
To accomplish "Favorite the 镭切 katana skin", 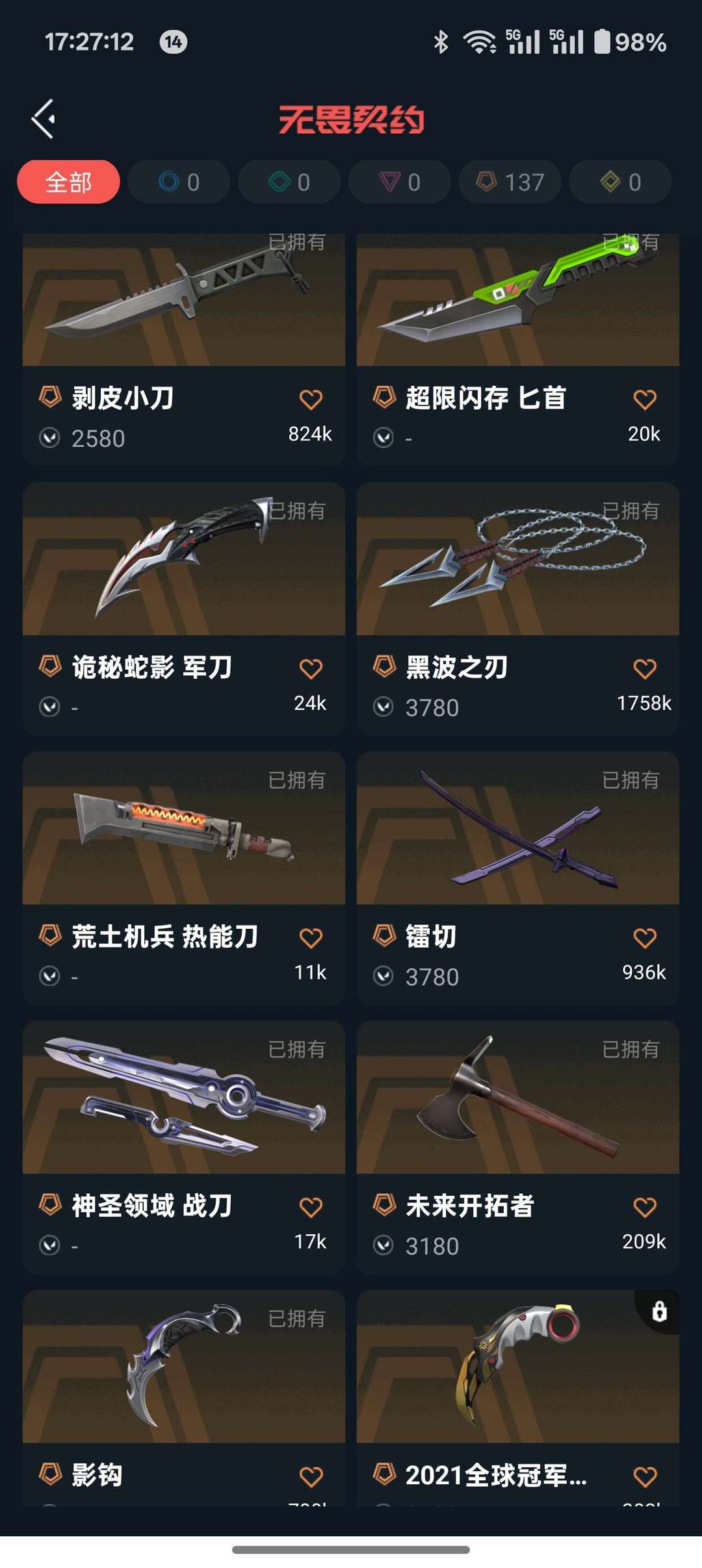I will (x=644, y=937).
